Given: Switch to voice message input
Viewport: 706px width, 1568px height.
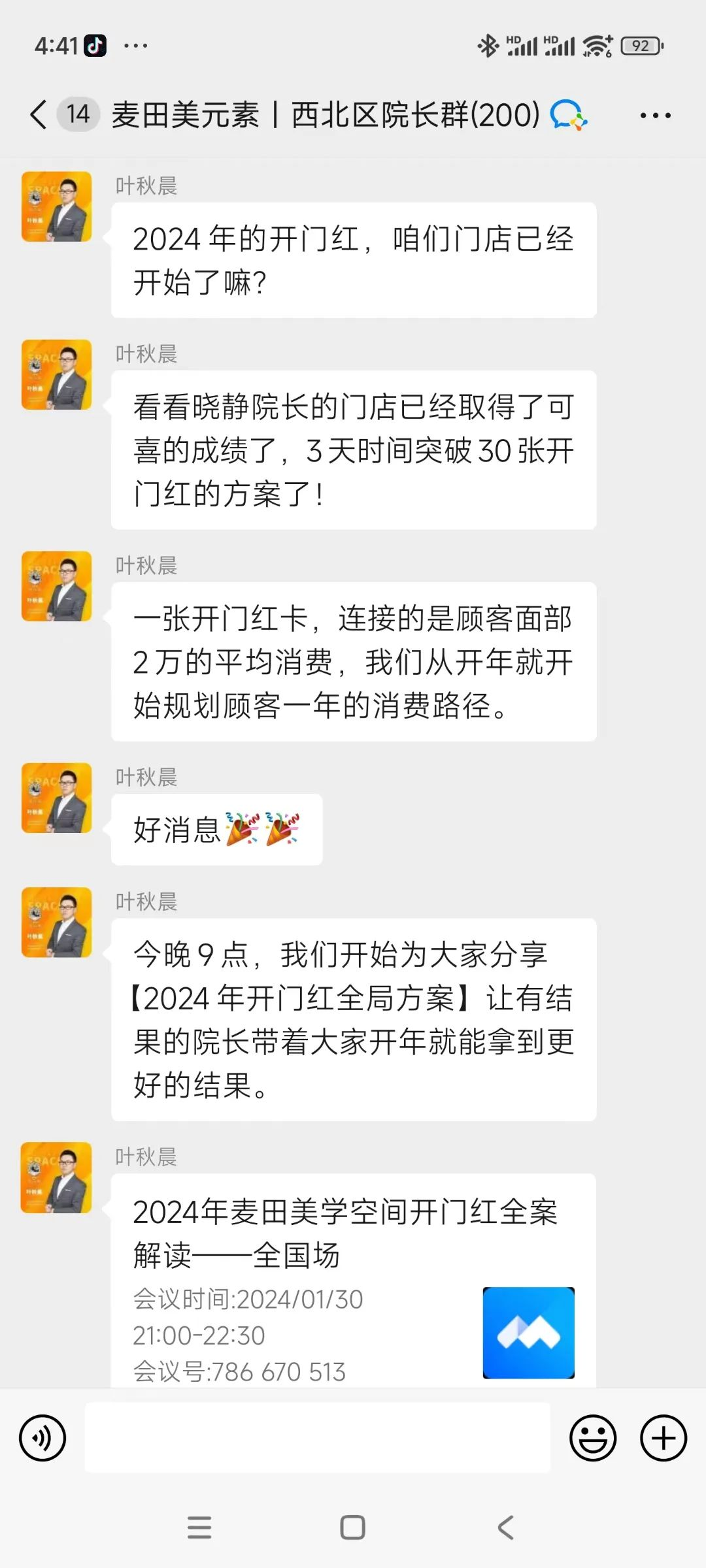Looking at the screenshot, I should point(42,1438).
